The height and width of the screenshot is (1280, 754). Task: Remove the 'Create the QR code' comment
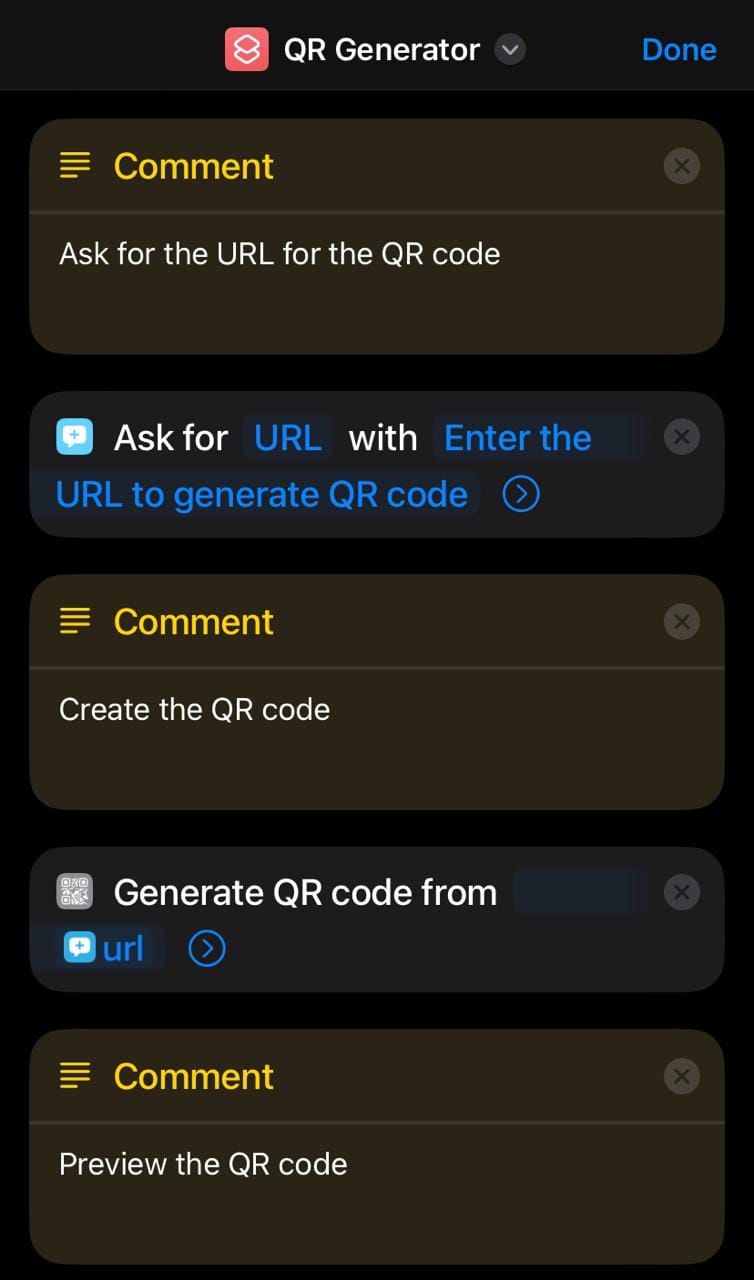coord(681,622)
